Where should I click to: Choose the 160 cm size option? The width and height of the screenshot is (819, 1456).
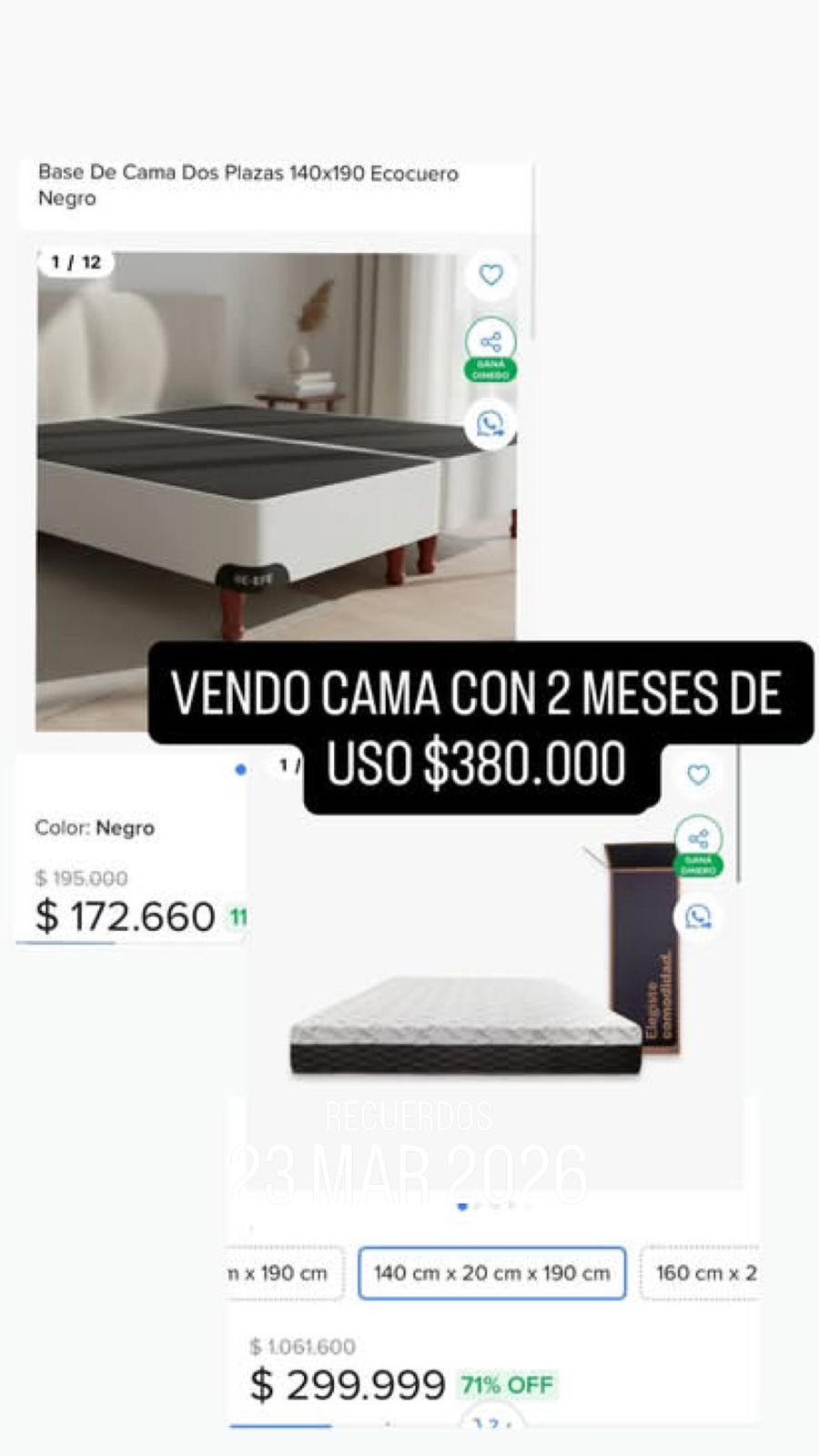click(x=710, y=1273)
